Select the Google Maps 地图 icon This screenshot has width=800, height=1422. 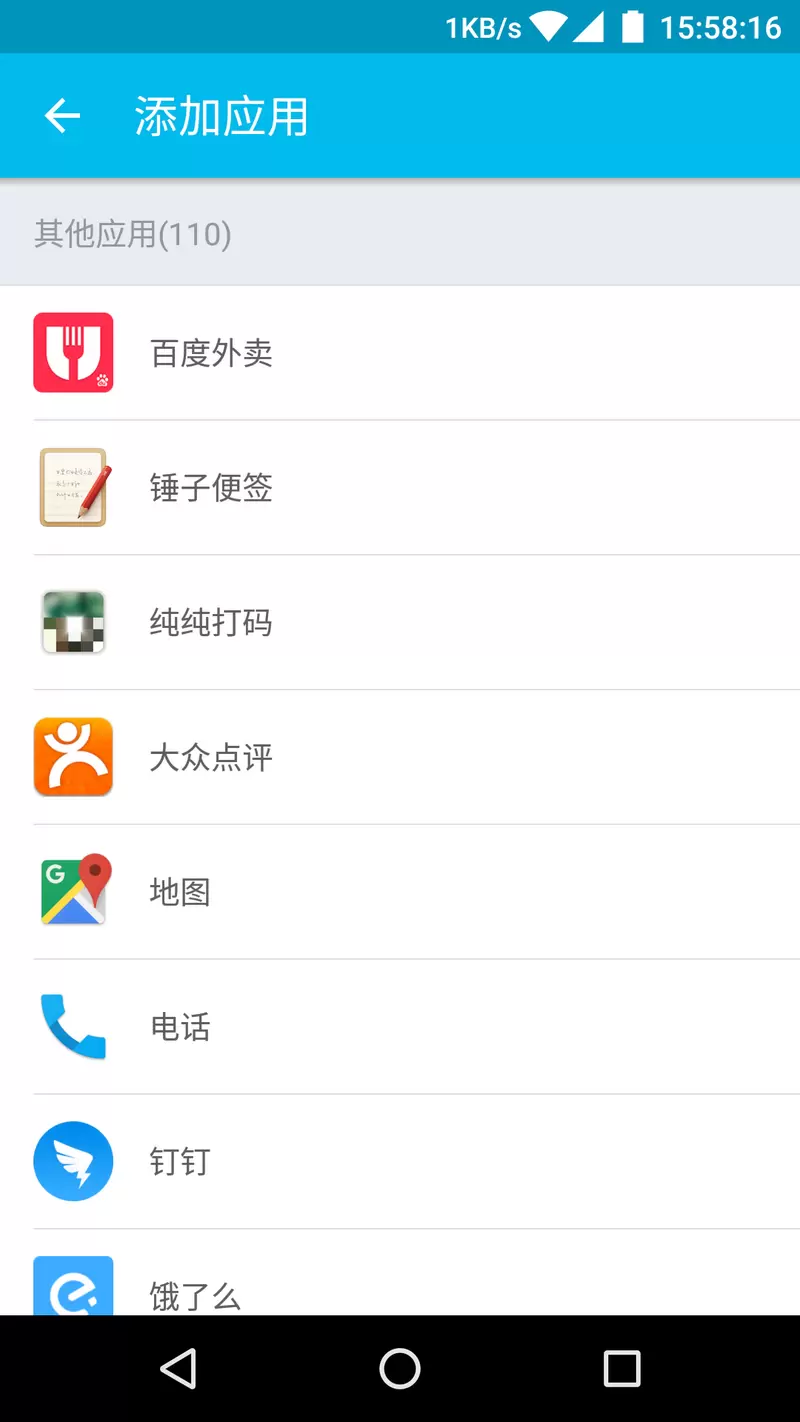73,891
